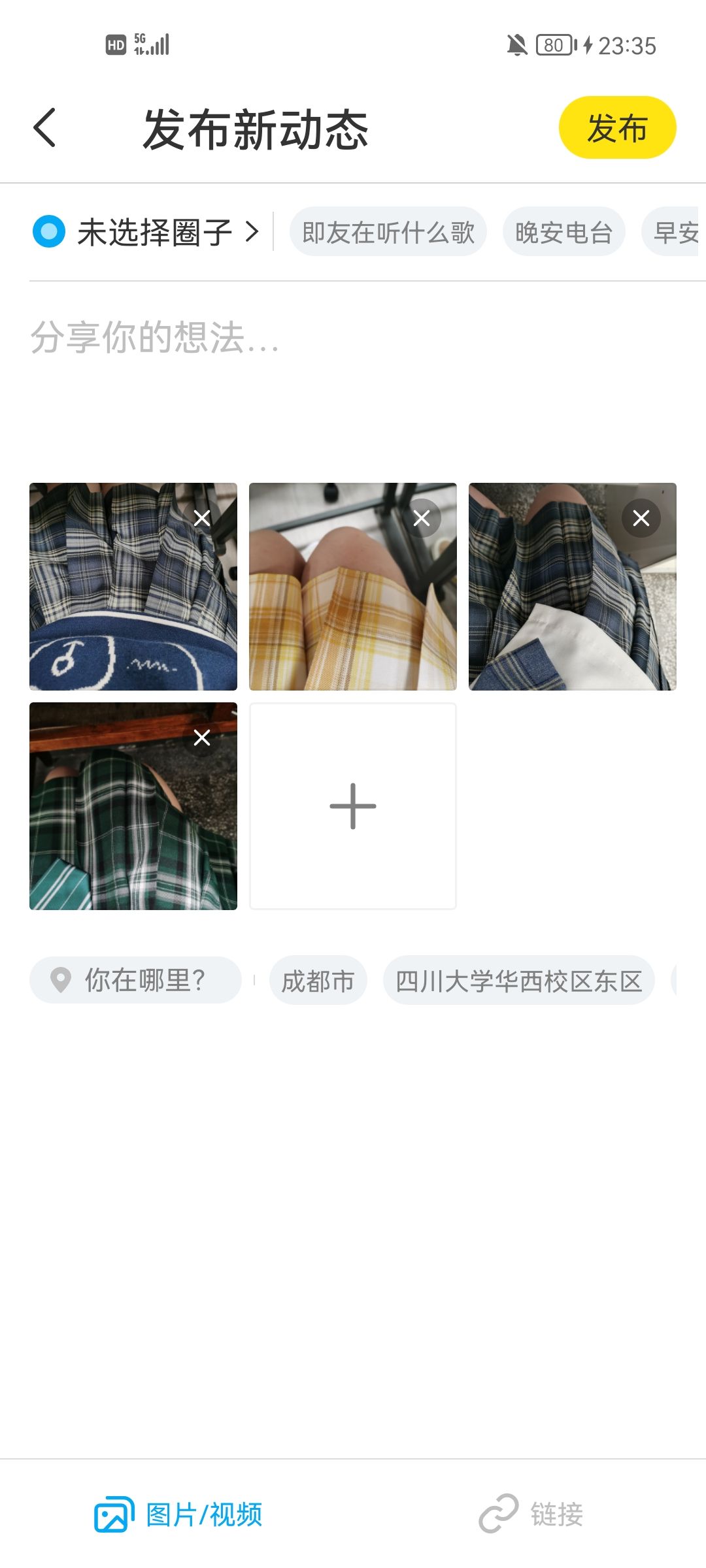Remove the third photo in top row
The width and height of the screenshot is (706, 1568).
pyautogui.click(x=642, y=518)
